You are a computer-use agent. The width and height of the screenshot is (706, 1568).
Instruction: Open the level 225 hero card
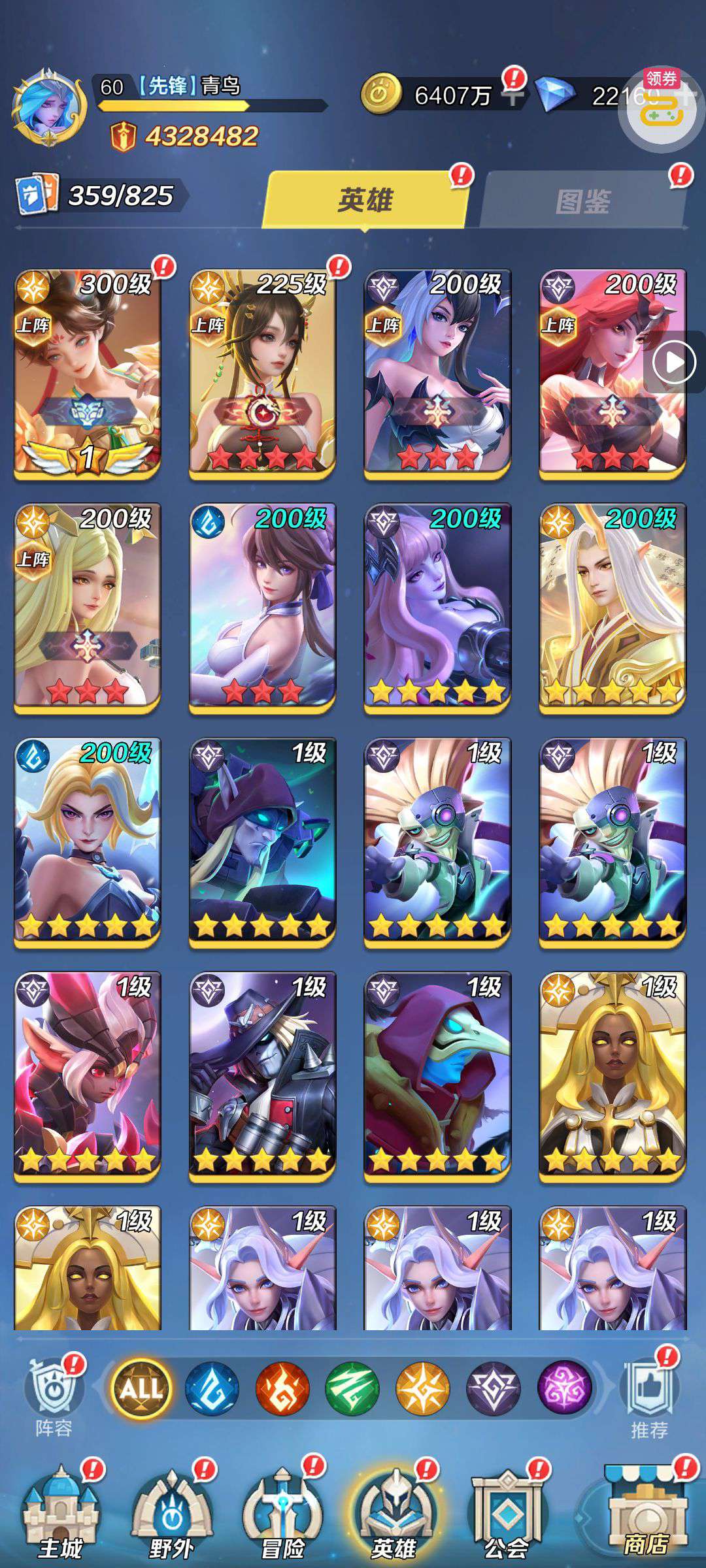pyautogui.click(x=262, y=375)
